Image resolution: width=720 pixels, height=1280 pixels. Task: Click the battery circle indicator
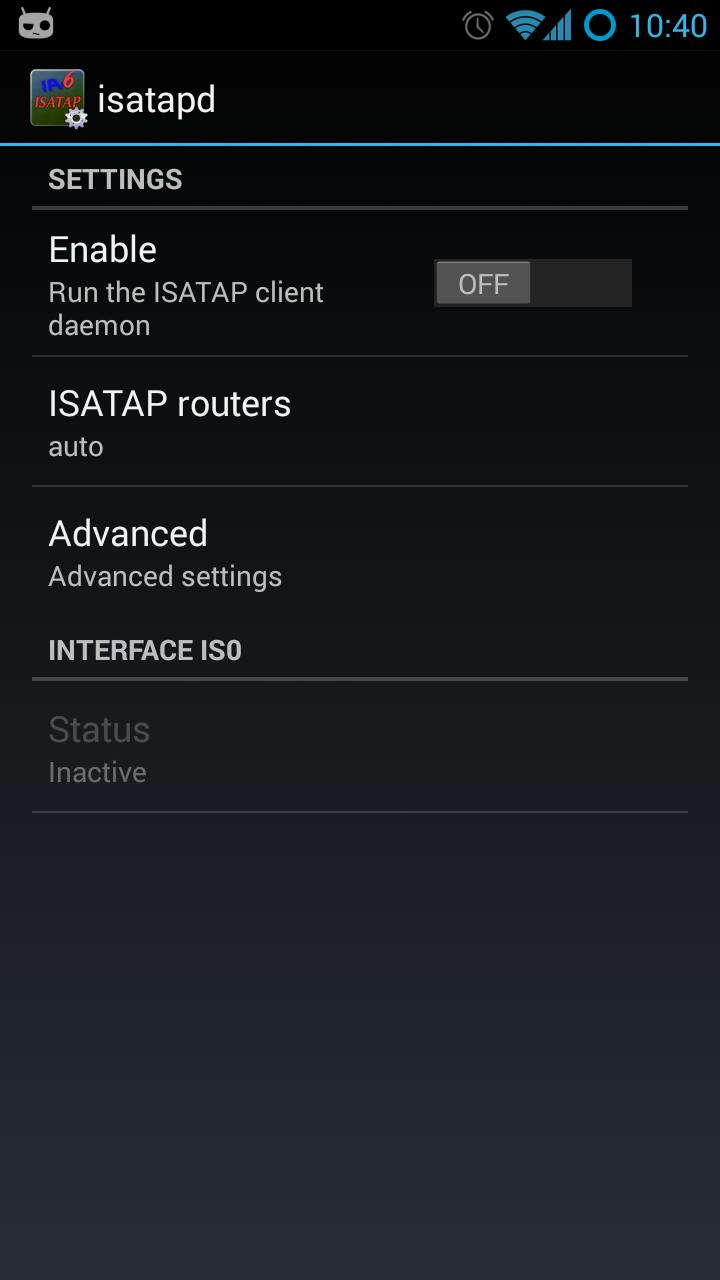(600, 24)
